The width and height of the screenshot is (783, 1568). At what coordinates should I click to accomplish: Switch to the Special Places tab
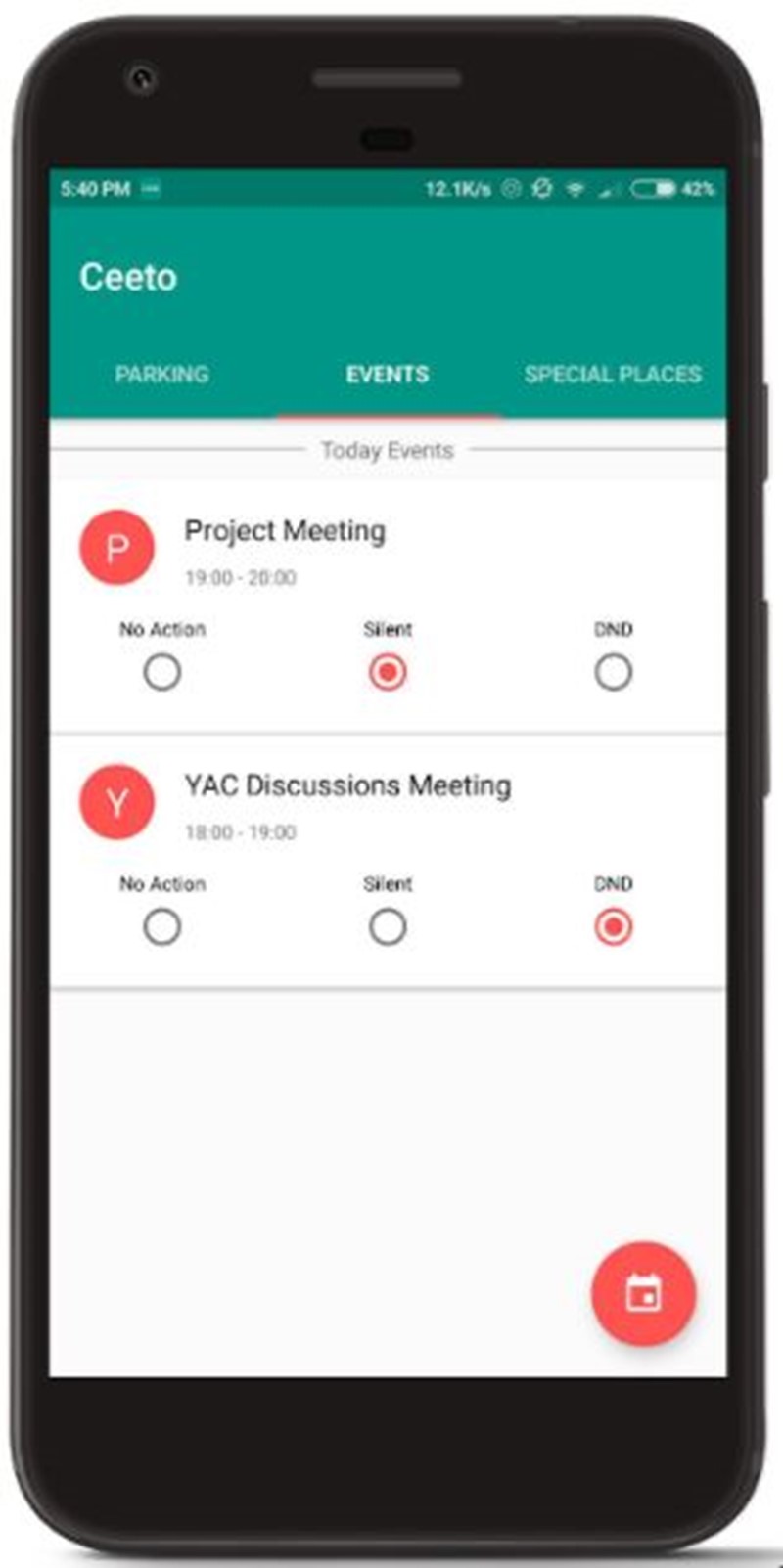613,374
